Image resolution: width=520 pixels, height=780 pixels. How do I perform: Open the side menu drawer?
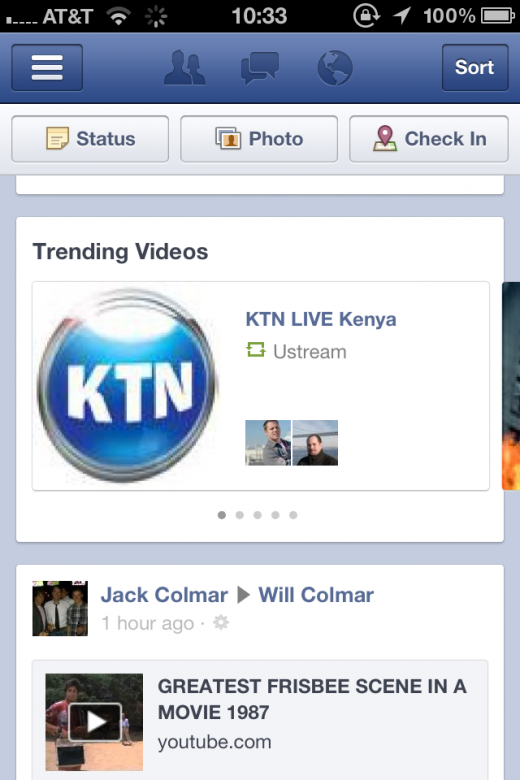[x=47, y=68]
